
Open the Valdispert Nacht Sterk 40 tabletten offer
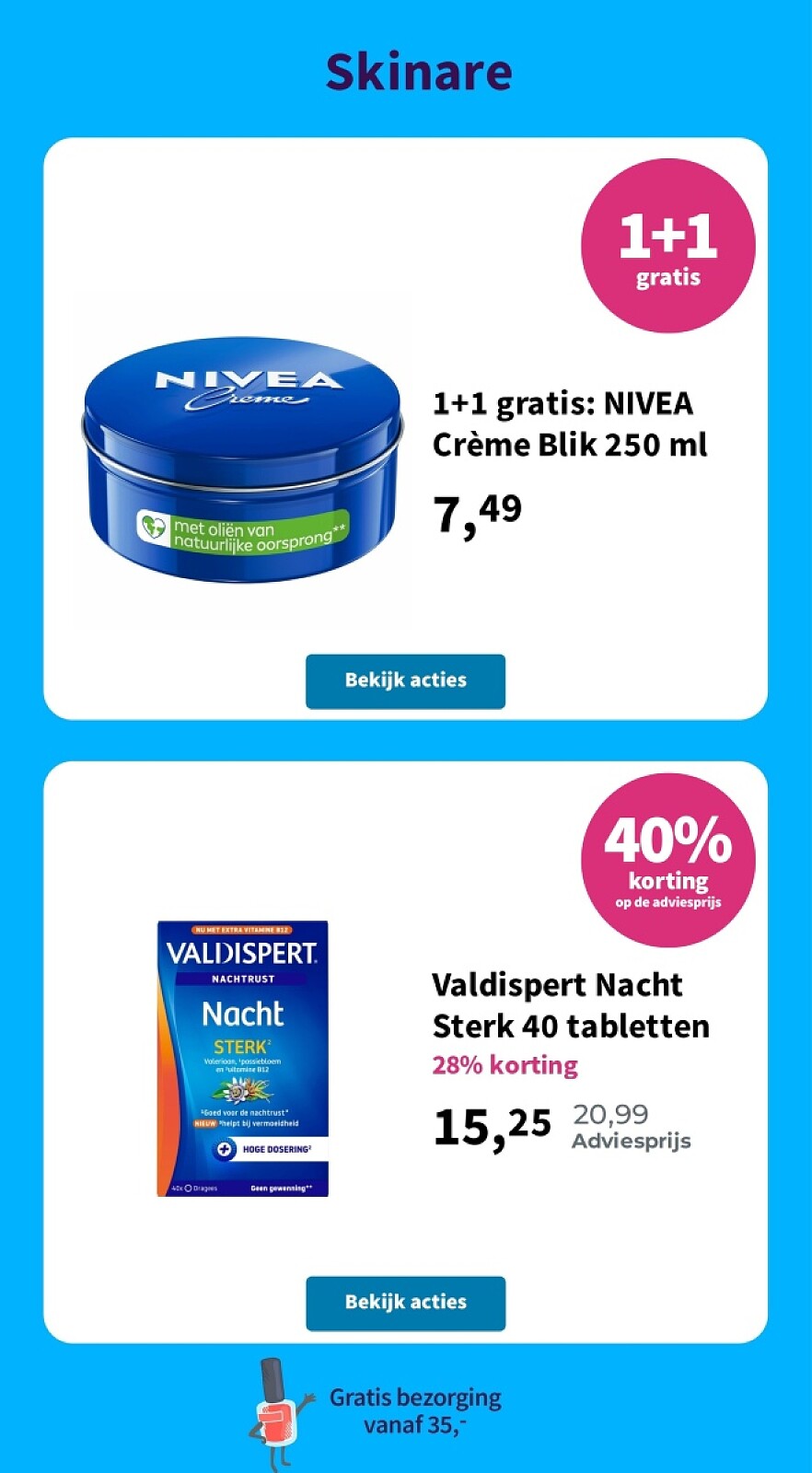(570, 1005)
